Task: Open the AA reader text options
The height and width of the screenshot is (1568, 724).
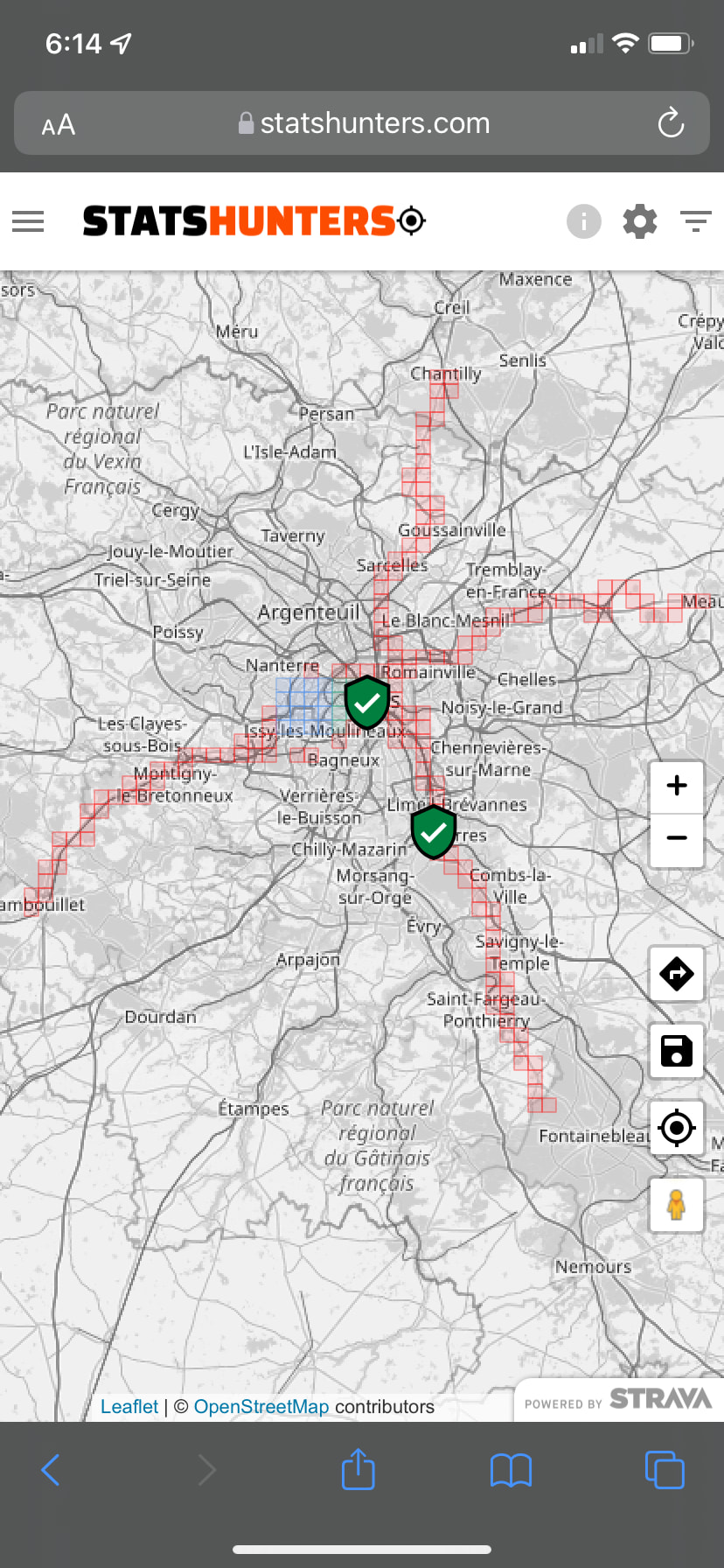Action: tap(59, 125)
